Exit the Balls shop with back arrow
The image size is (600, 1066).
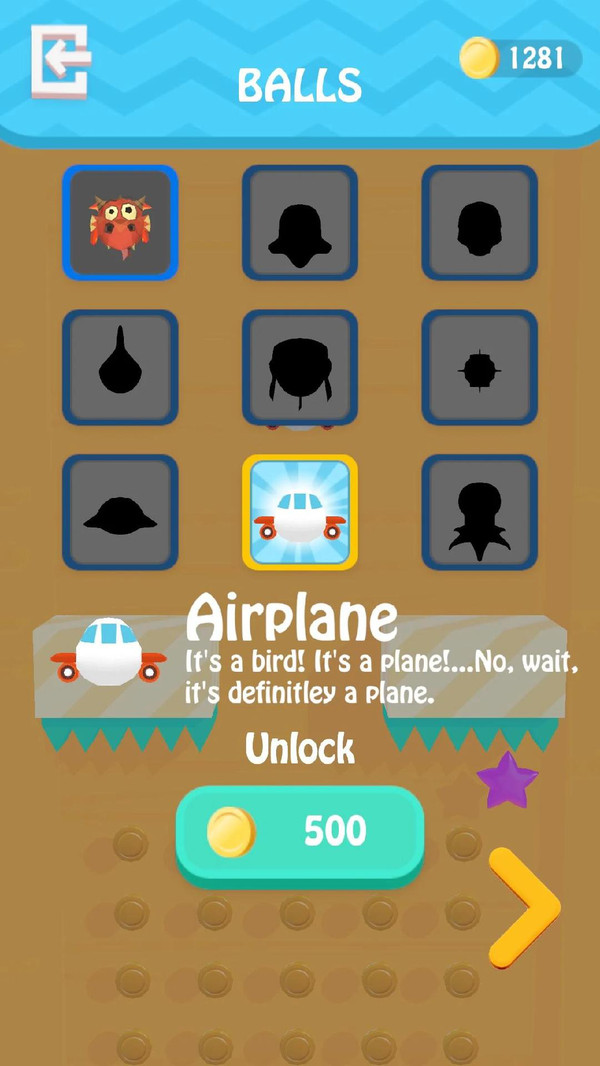coord(60,62)
